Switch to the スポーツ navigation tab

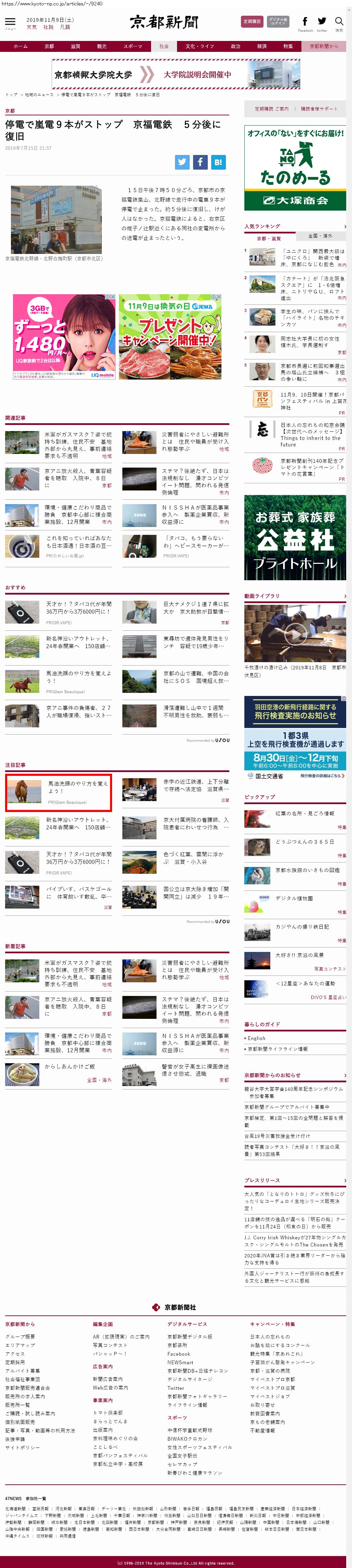point(132,46)
